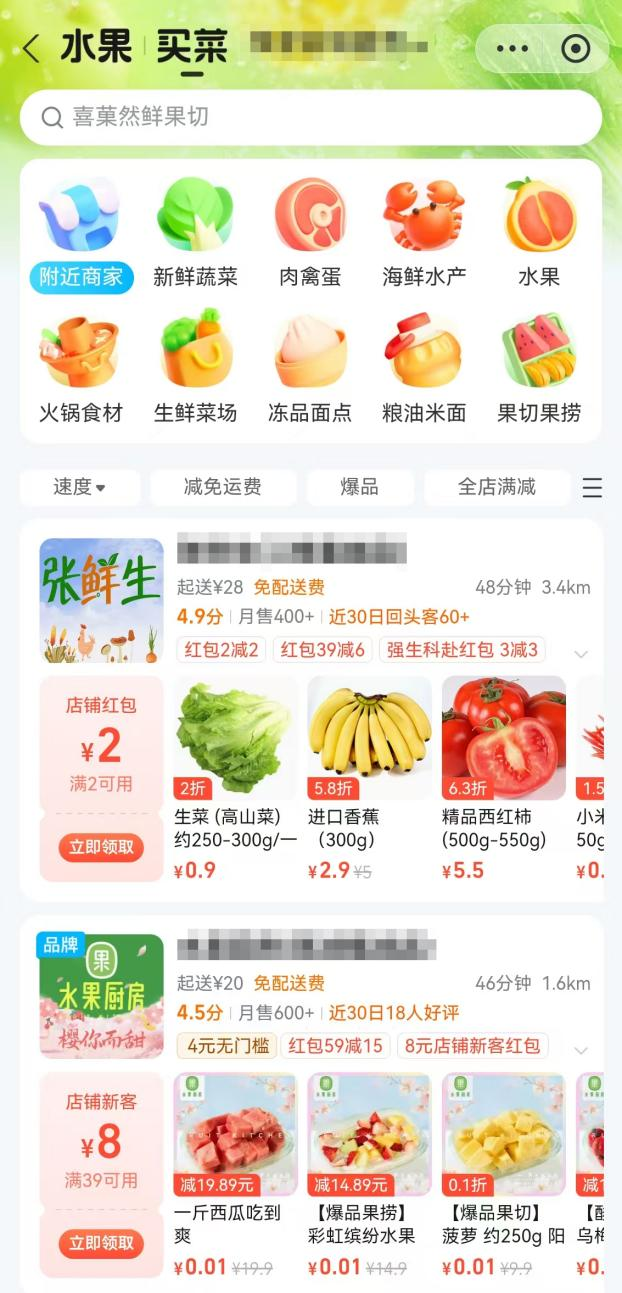Apply the 减免运费 filter chip
The image size is (622, 1293).
click(x=223, y=487)
